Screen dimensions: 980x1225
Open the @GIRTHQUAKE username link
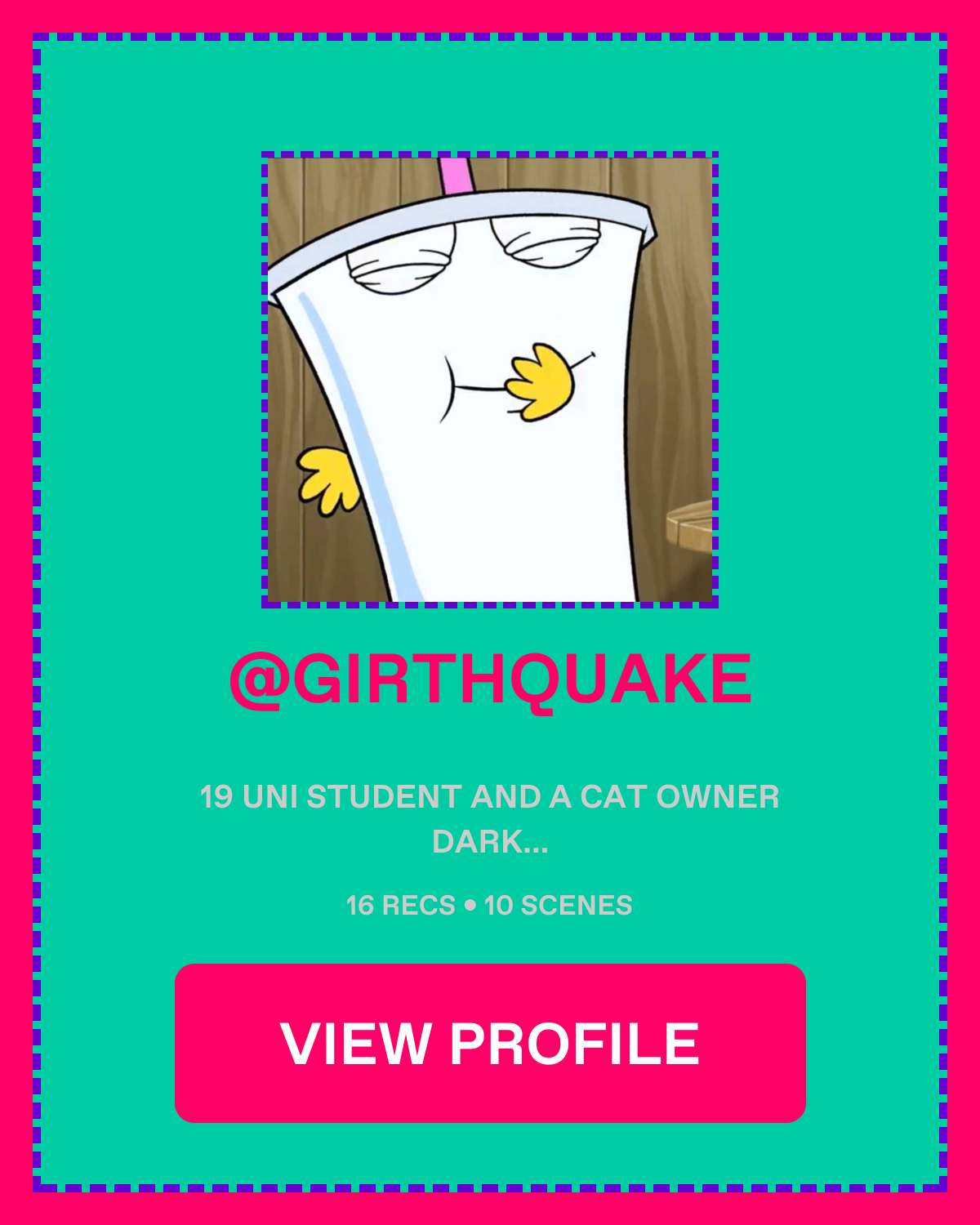coord(490,679)
